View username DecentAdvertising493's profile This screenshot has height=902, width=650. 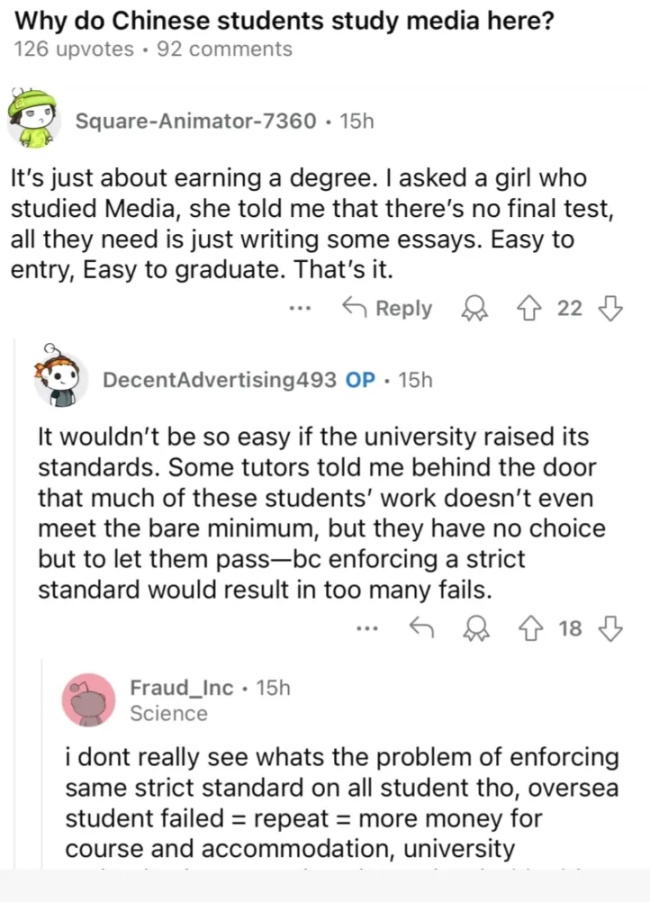[x=219, y=380]
